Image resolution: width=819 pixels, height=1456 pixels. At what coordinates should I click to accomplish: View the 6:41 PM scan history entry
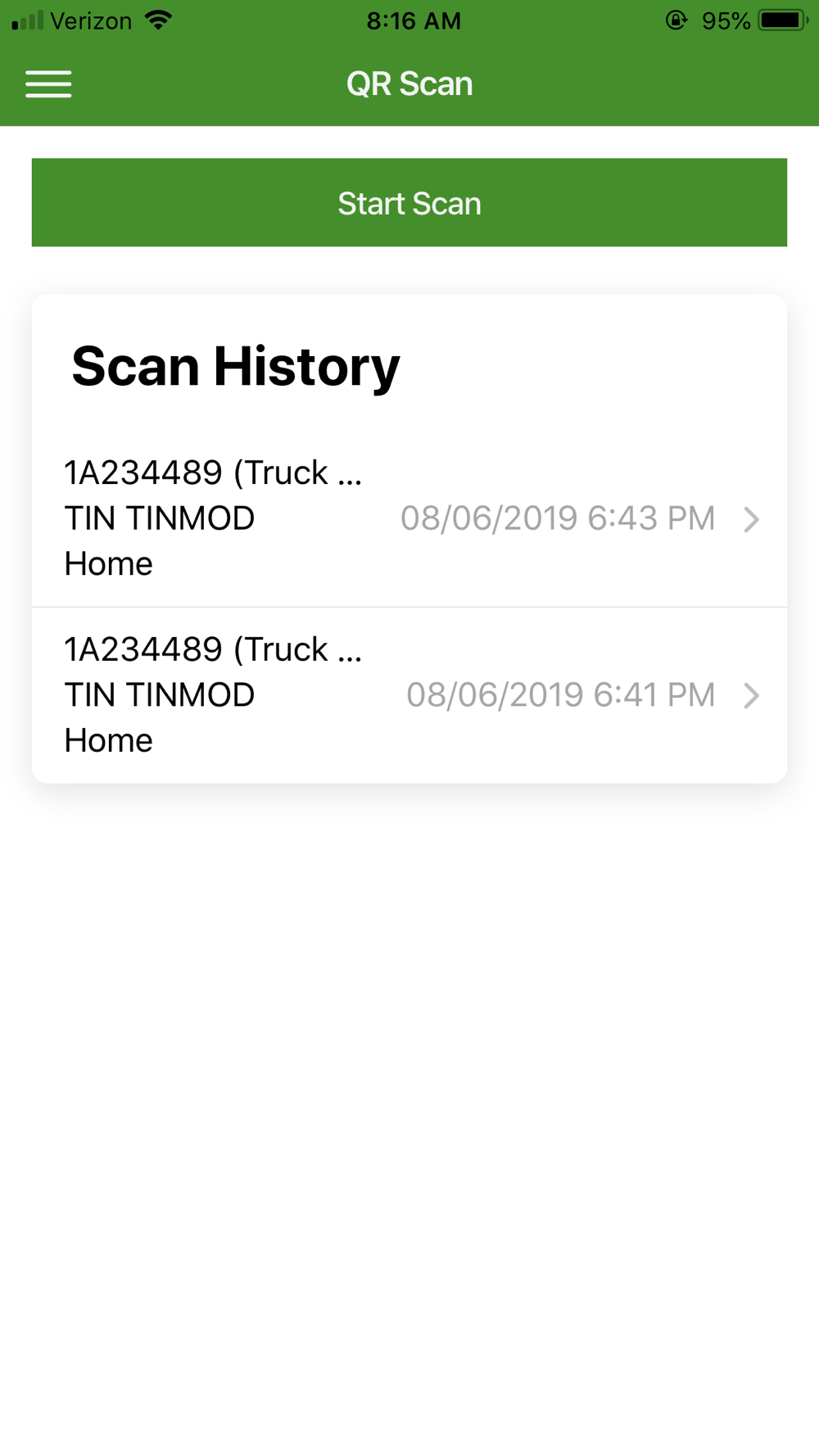click(409, 695)
